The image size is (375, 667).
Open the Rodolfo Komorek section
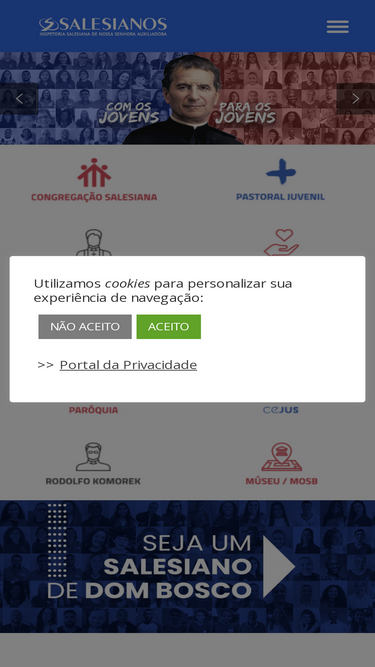click(93, 464)
